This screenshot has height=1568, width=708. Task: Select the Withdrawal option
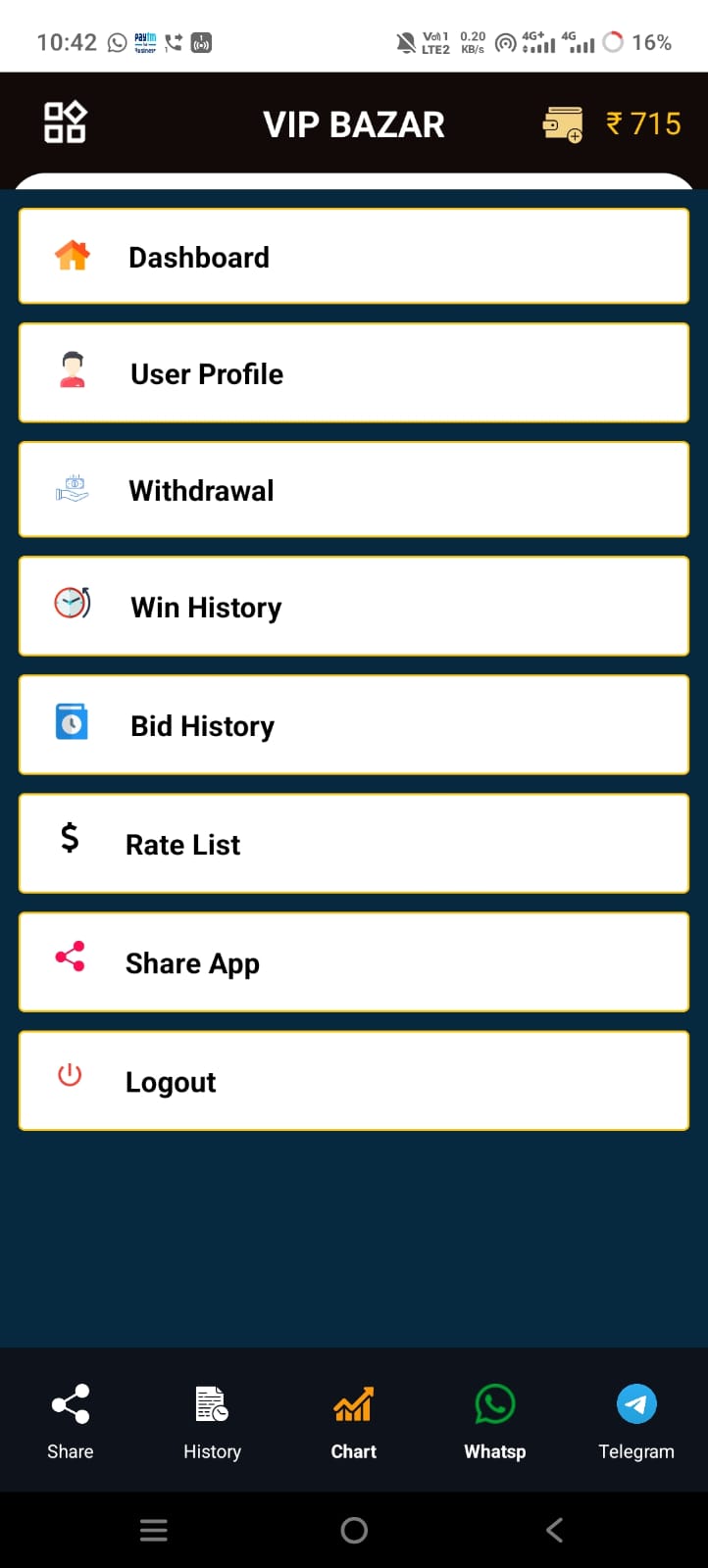coord(354,490)
